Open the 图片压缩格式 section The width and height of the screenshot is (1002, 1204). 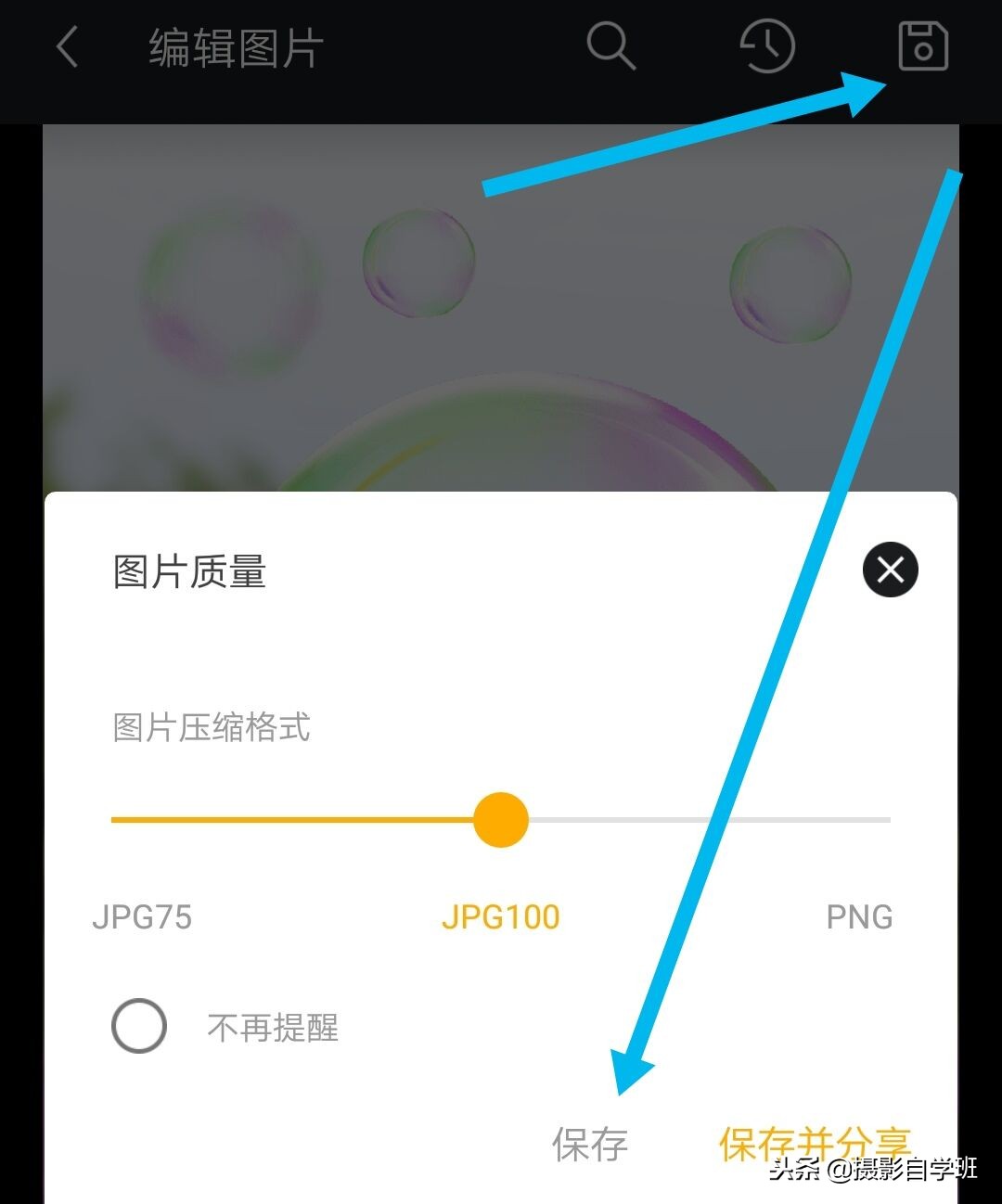(211, 730)
